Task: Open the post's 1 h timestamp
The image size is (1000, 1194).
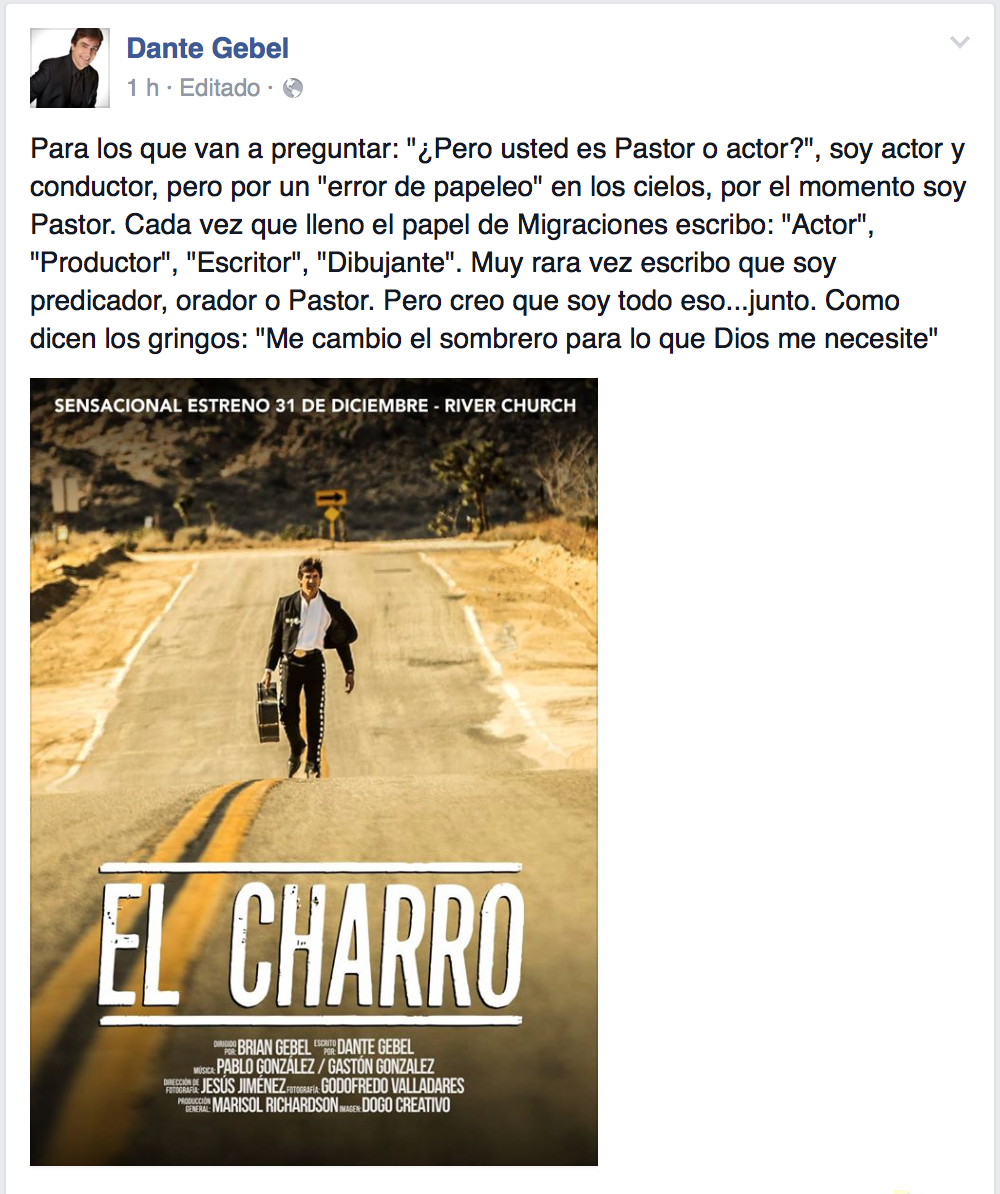Action: pos(143,88)
